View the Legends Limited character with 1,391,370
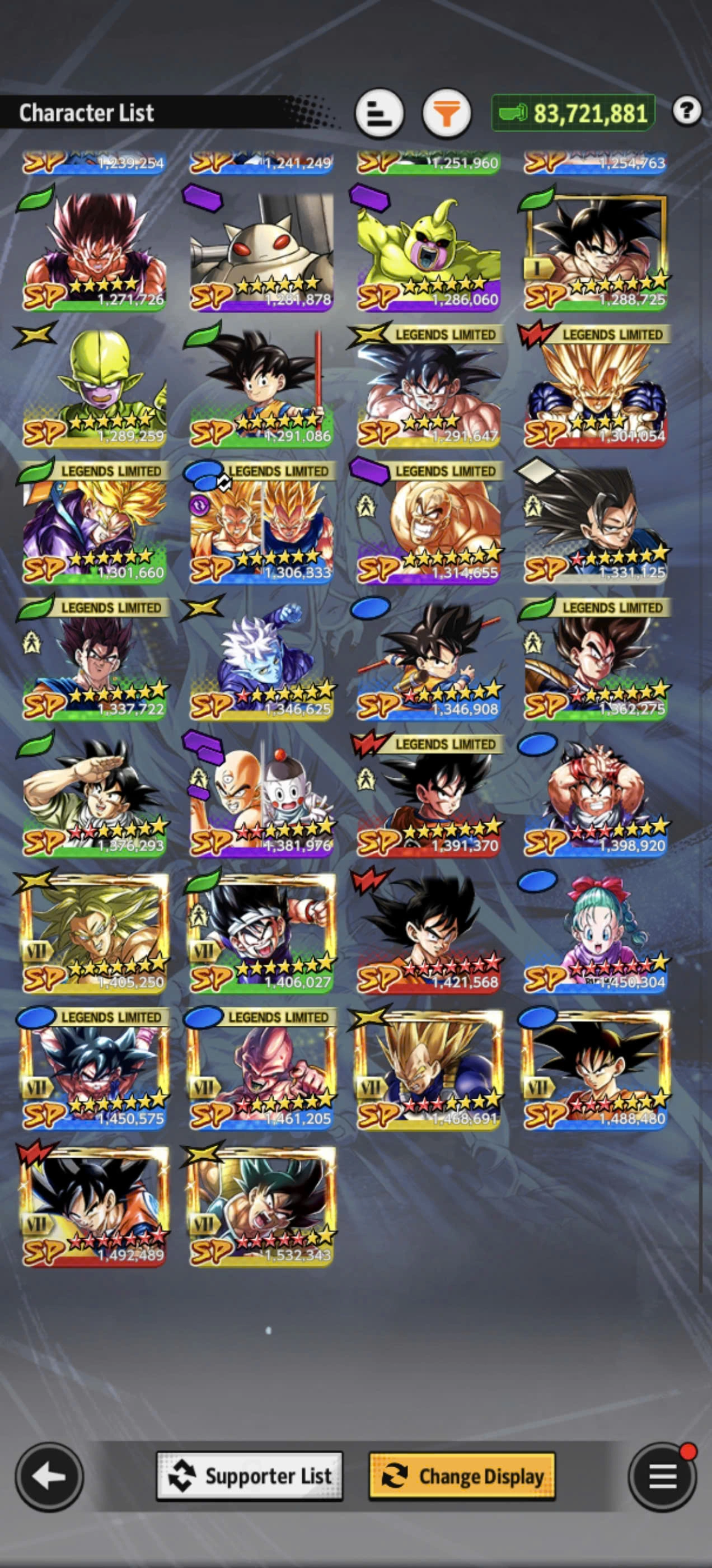Viewport: 712px width, 1568px height. coord(428,796)
